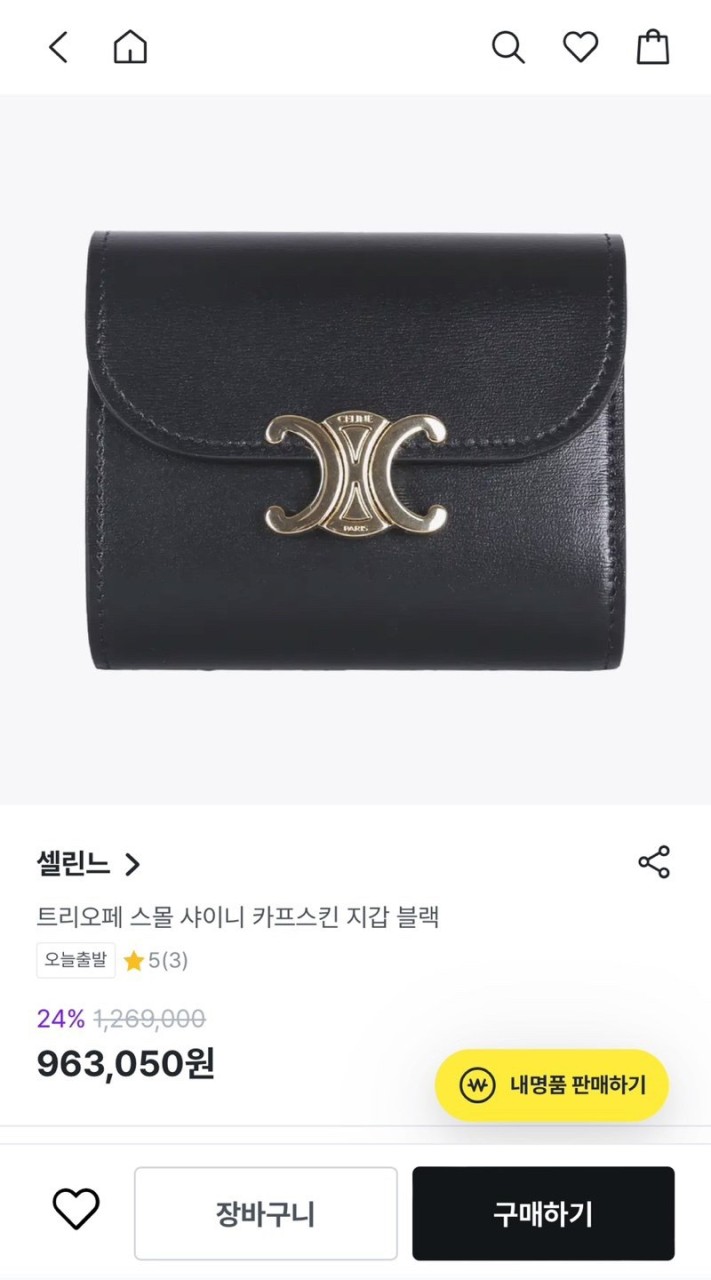
Task: Open the home icon
Action: (130, 47)
